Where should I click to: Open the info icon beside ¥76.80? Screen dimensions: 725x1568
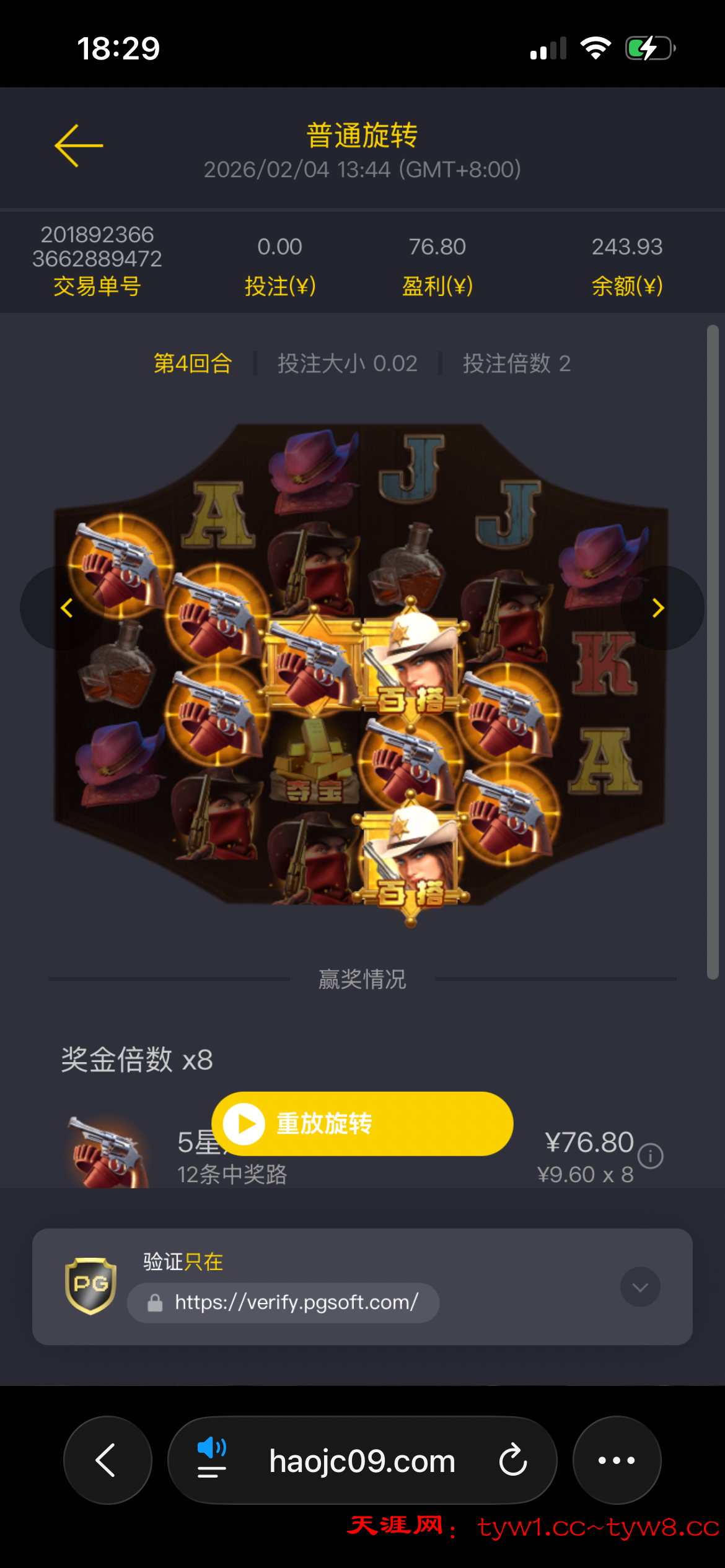coord(651,1156)
